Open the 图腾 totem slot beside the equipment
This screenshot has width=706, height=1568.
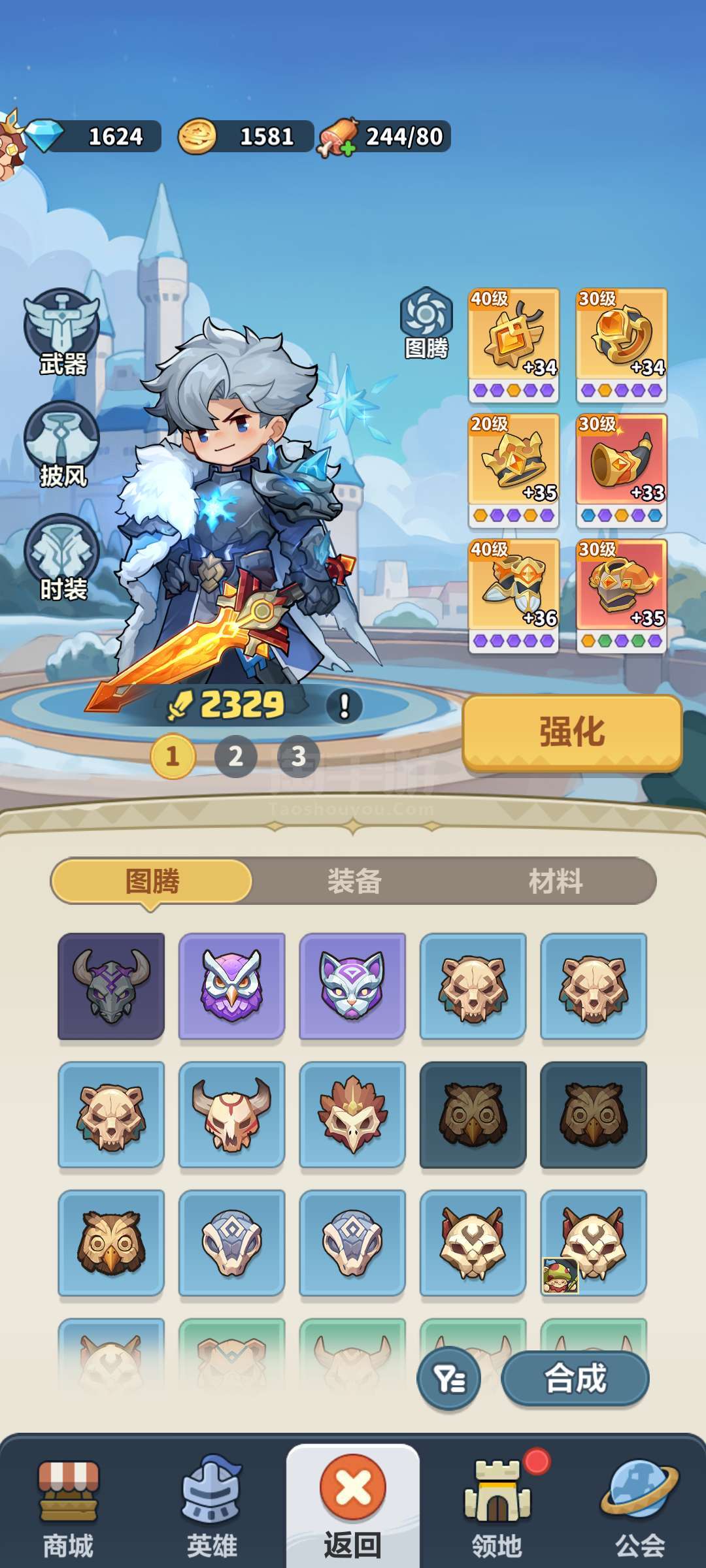426,323
